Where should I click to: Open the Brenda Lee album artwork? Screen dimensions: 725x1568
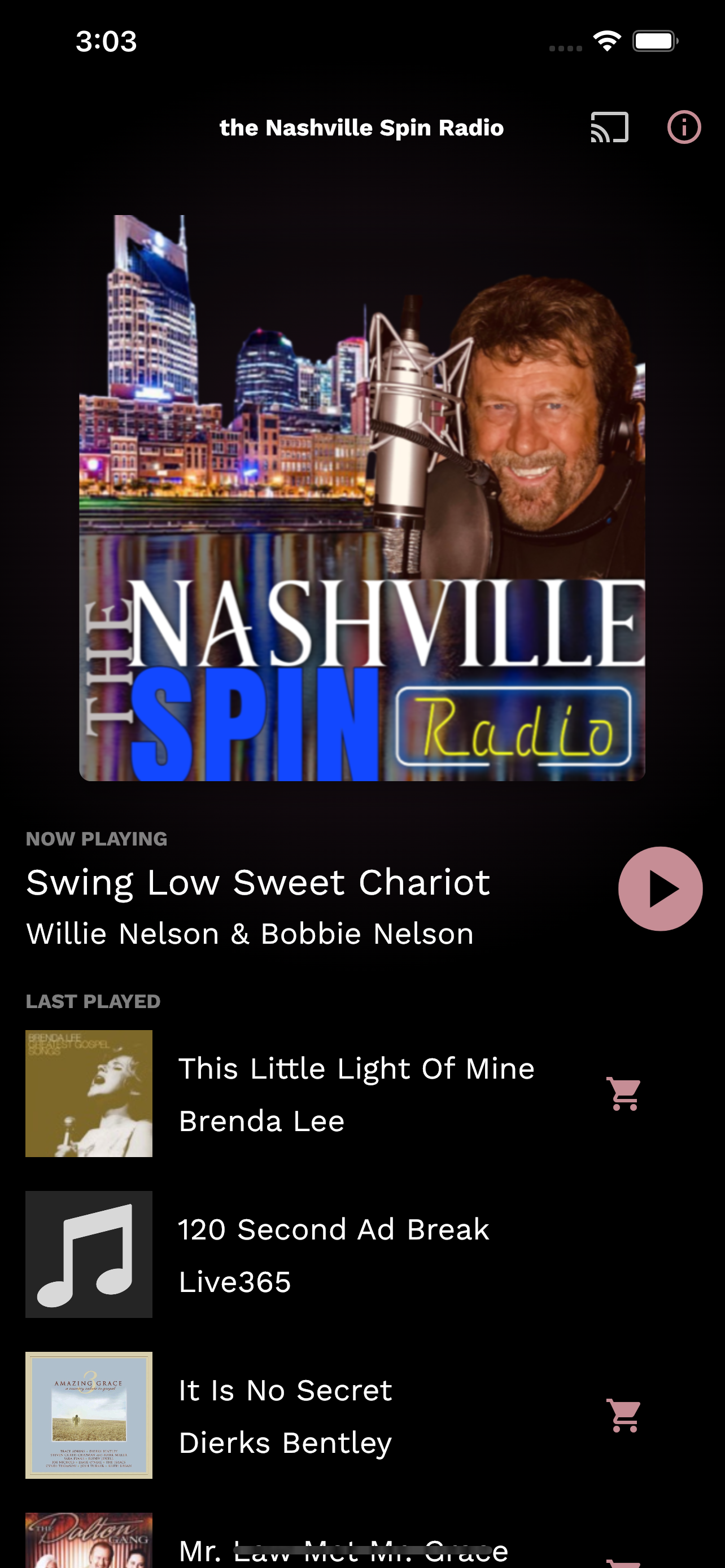tap(88, 1094)
